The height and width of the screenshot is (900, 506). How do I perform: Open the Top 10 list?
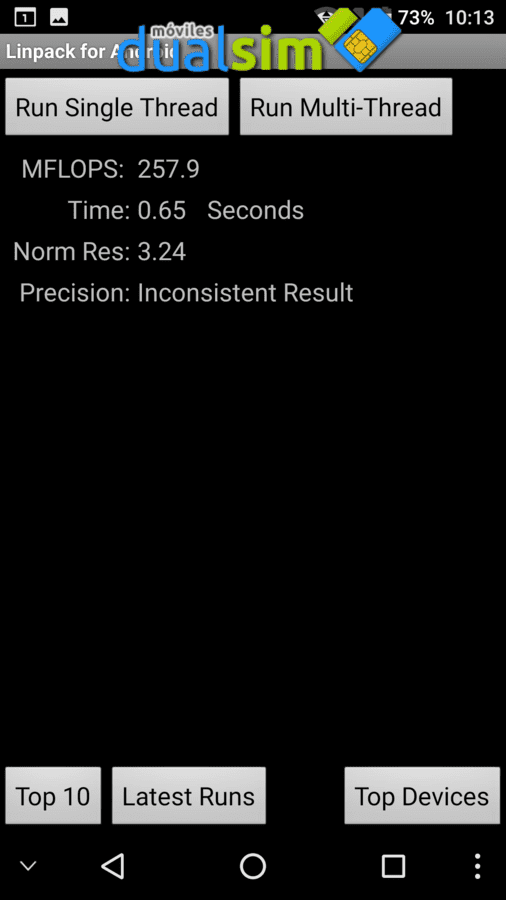tap(53, 796)
